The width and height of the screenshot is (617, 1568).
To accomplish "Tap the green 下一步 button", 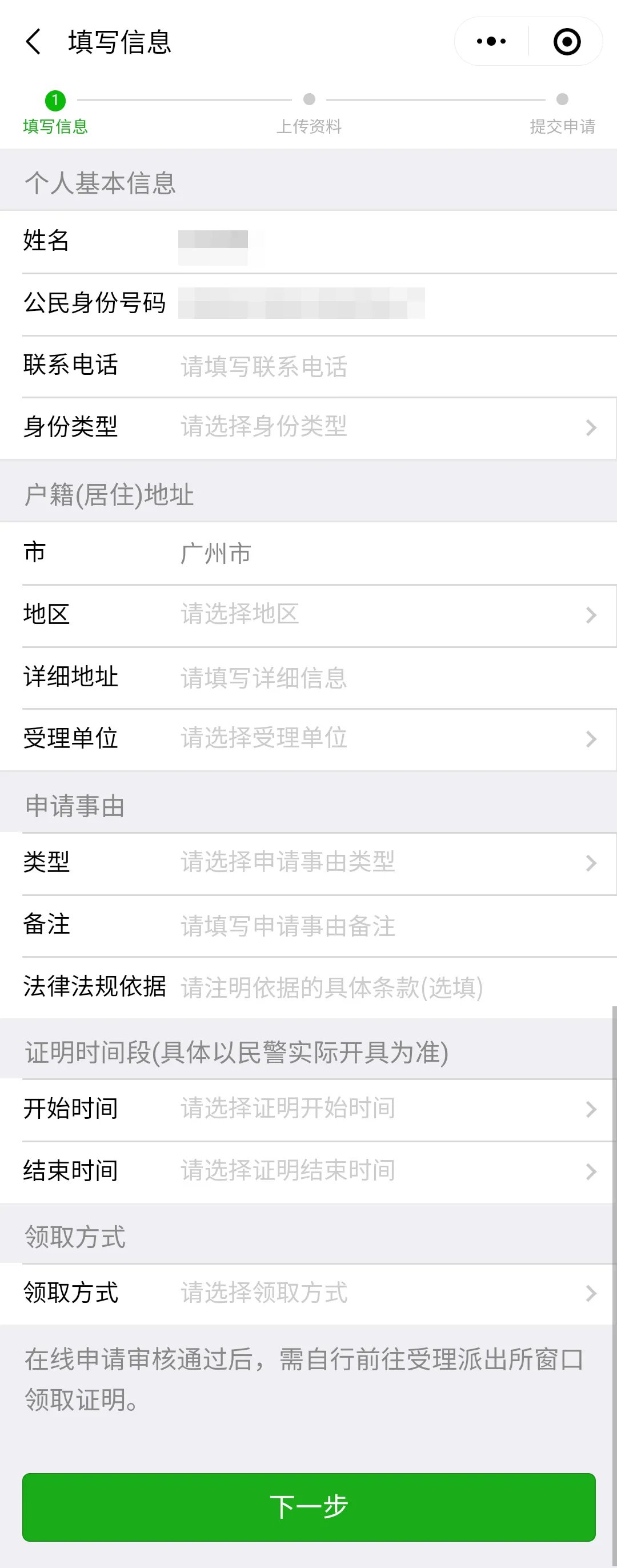I will [308, 1506].
